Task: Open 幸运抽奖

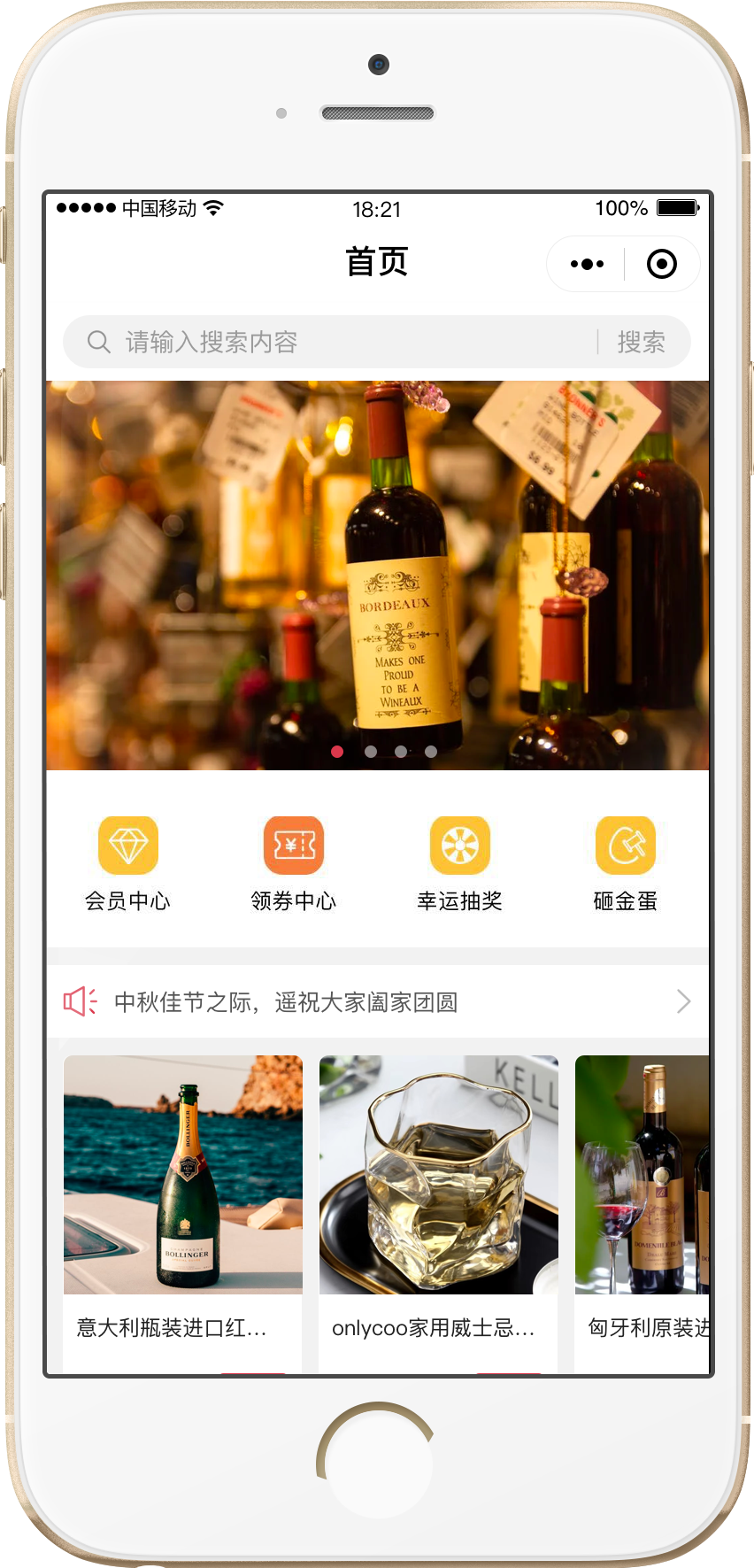Action: [460, 863]
